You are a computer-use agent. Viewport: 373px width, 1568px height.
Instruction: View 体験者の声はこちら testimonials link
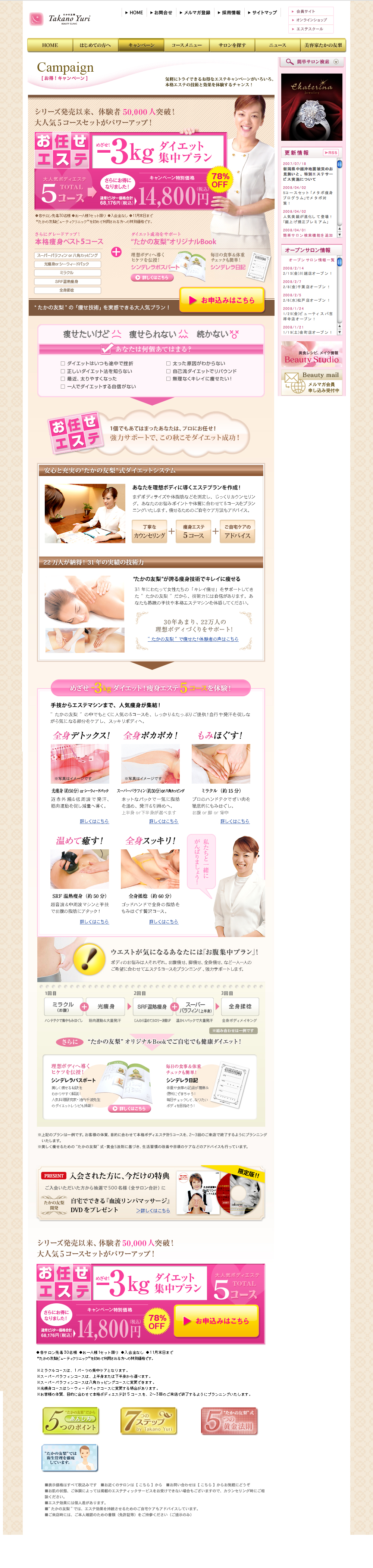(x=193, y=639)
